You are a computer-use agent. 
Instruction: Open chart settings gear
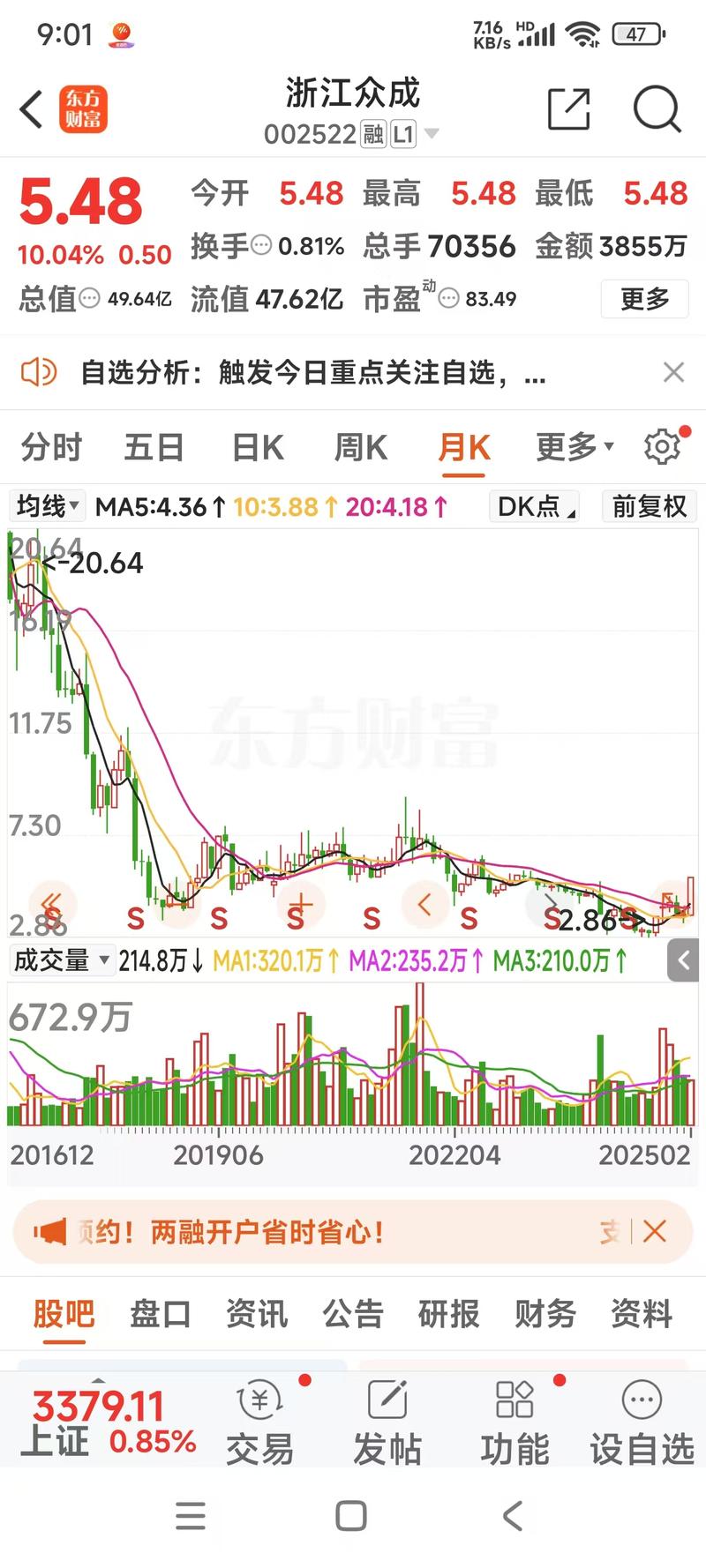[662, 448]
